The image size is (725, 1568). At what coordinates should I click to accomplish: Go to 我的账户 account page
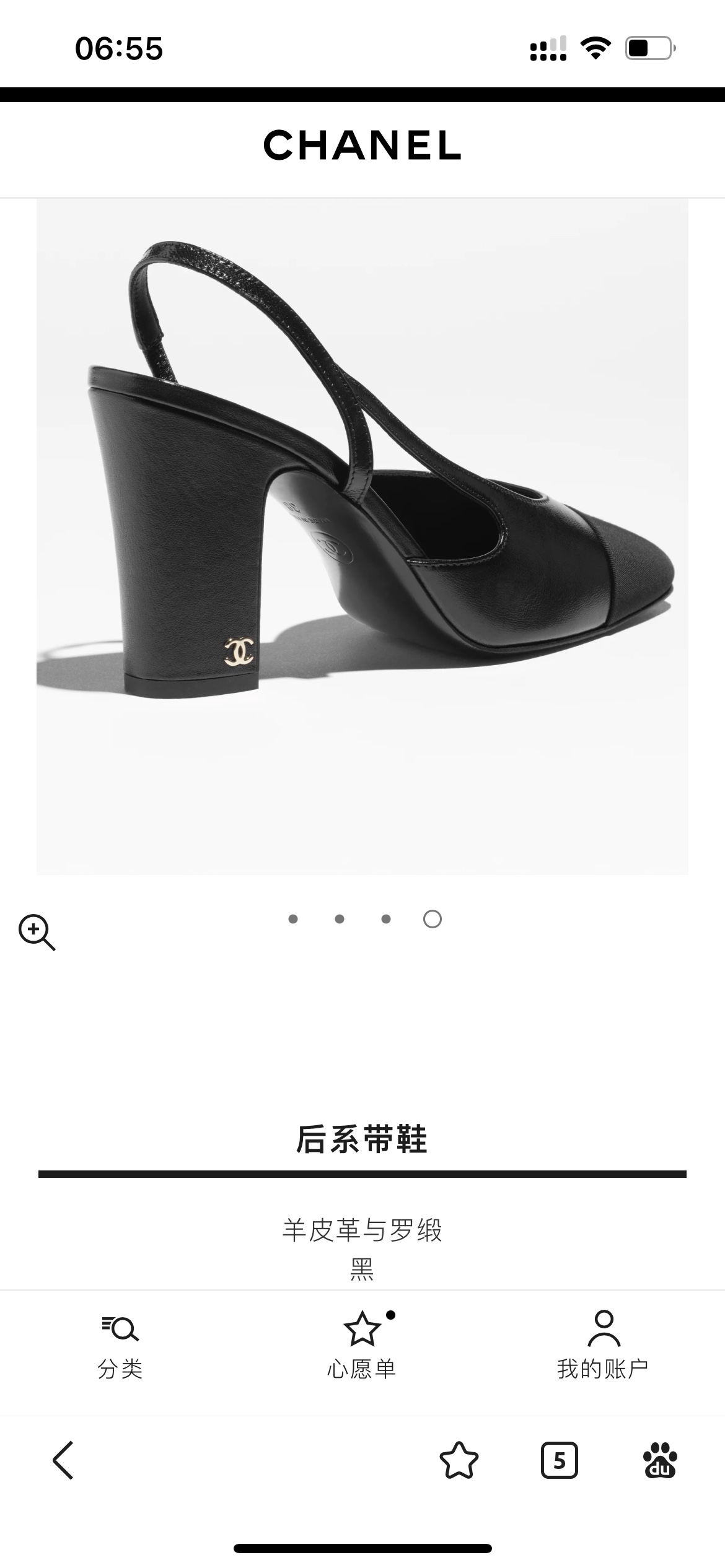[x=603, y=1343]
